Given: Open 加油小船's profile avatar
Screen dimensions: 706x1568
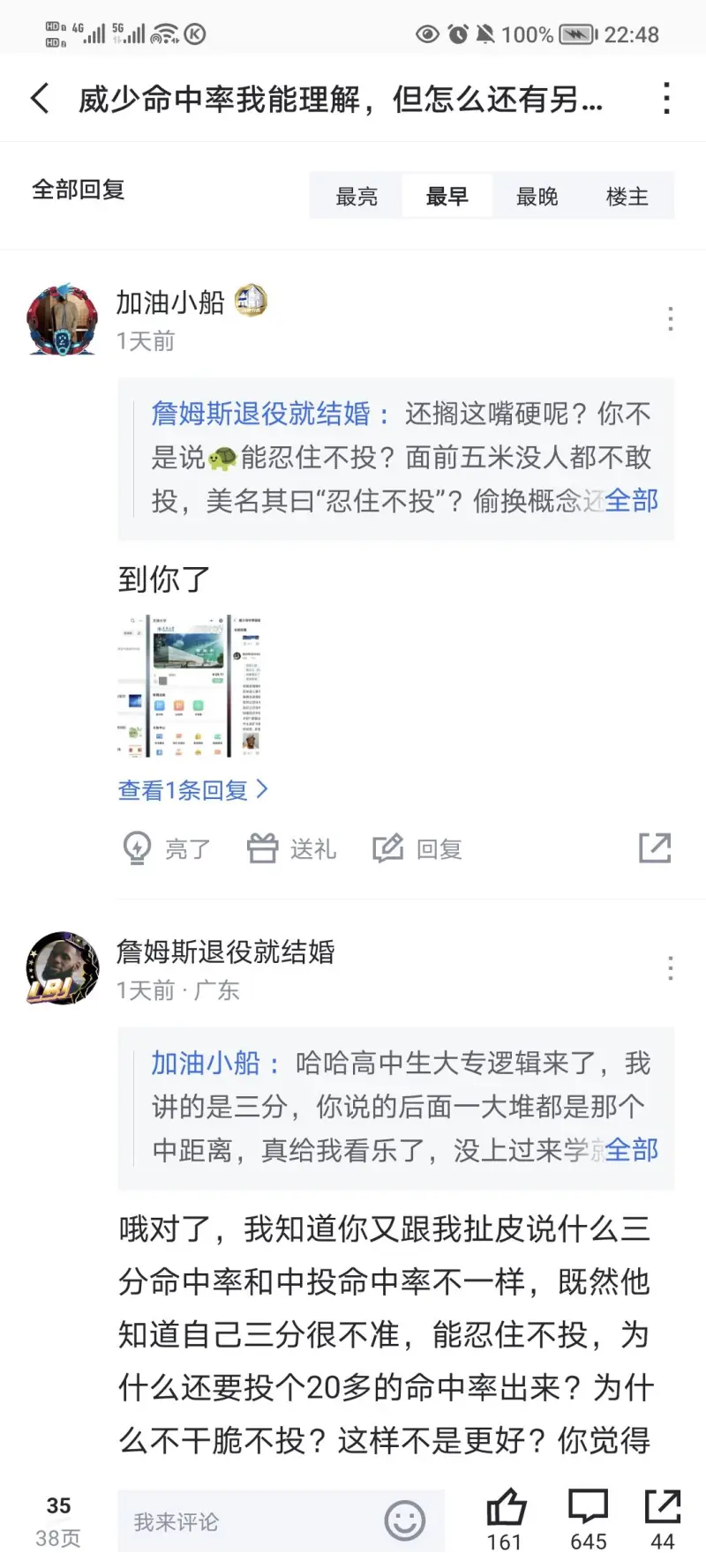Looking at the screenshot, I should 62,319.
